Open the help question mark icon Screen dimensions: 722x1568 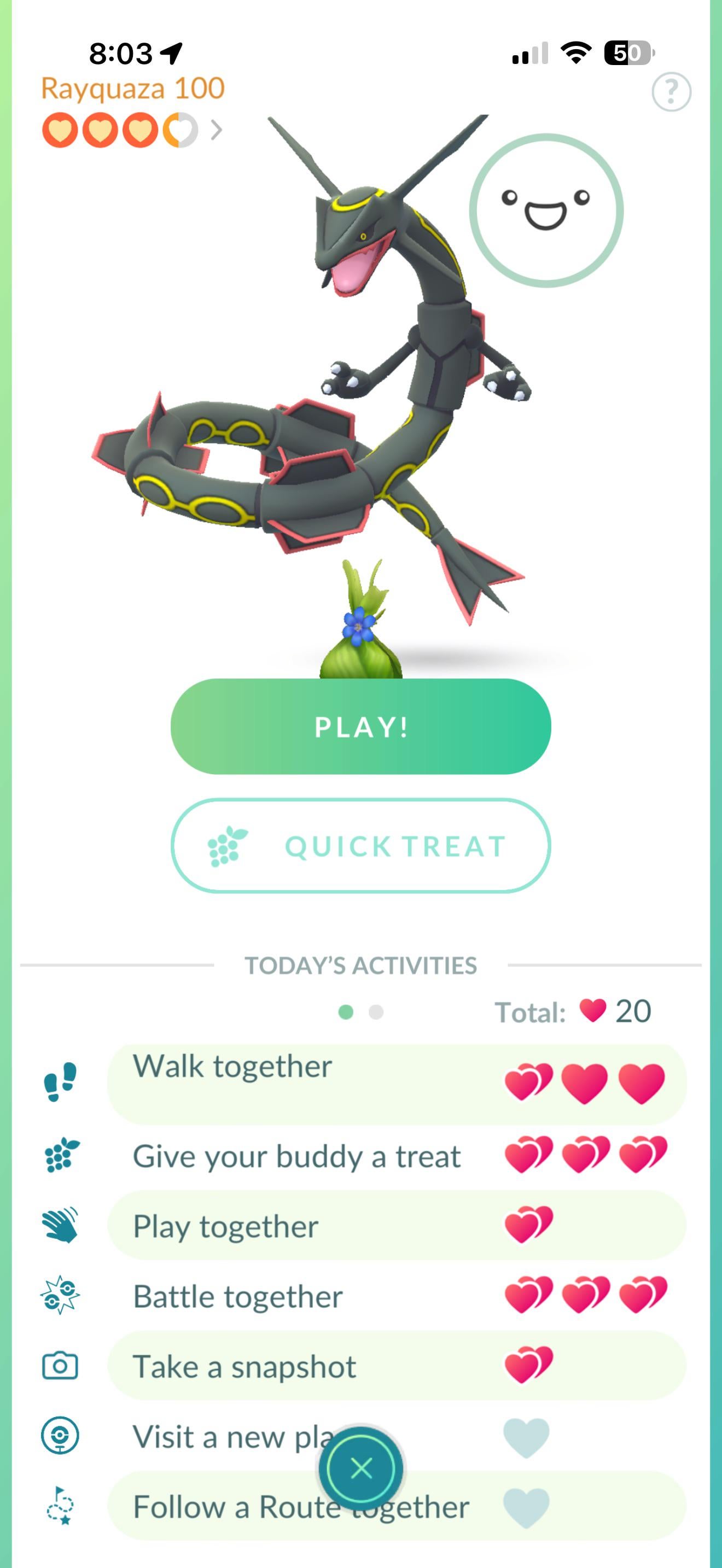click(671, 92)
